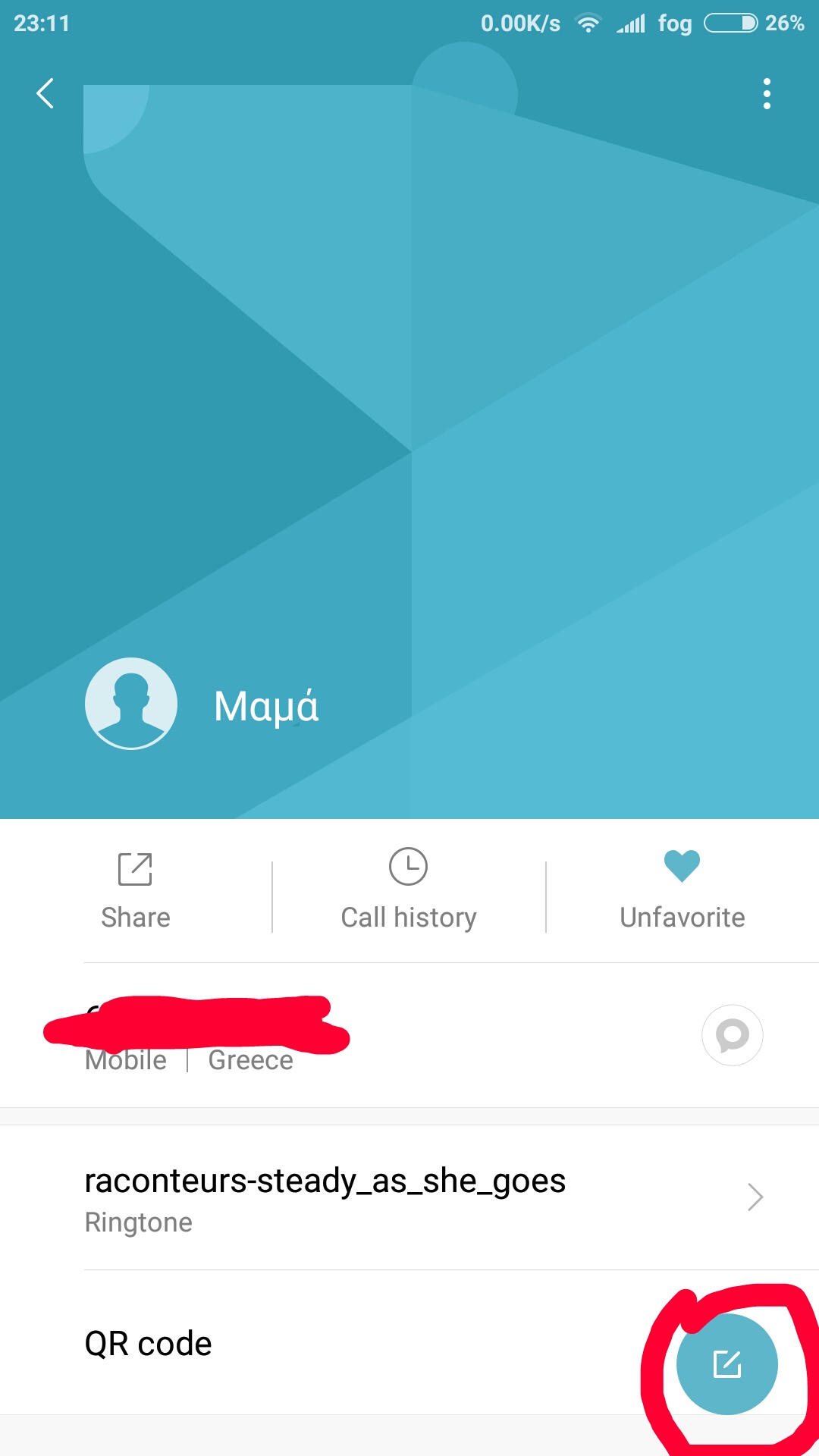This screenshot has width=819, height=1456.
Task: Edit contact with the floating pencil button
Action: 726,1363
